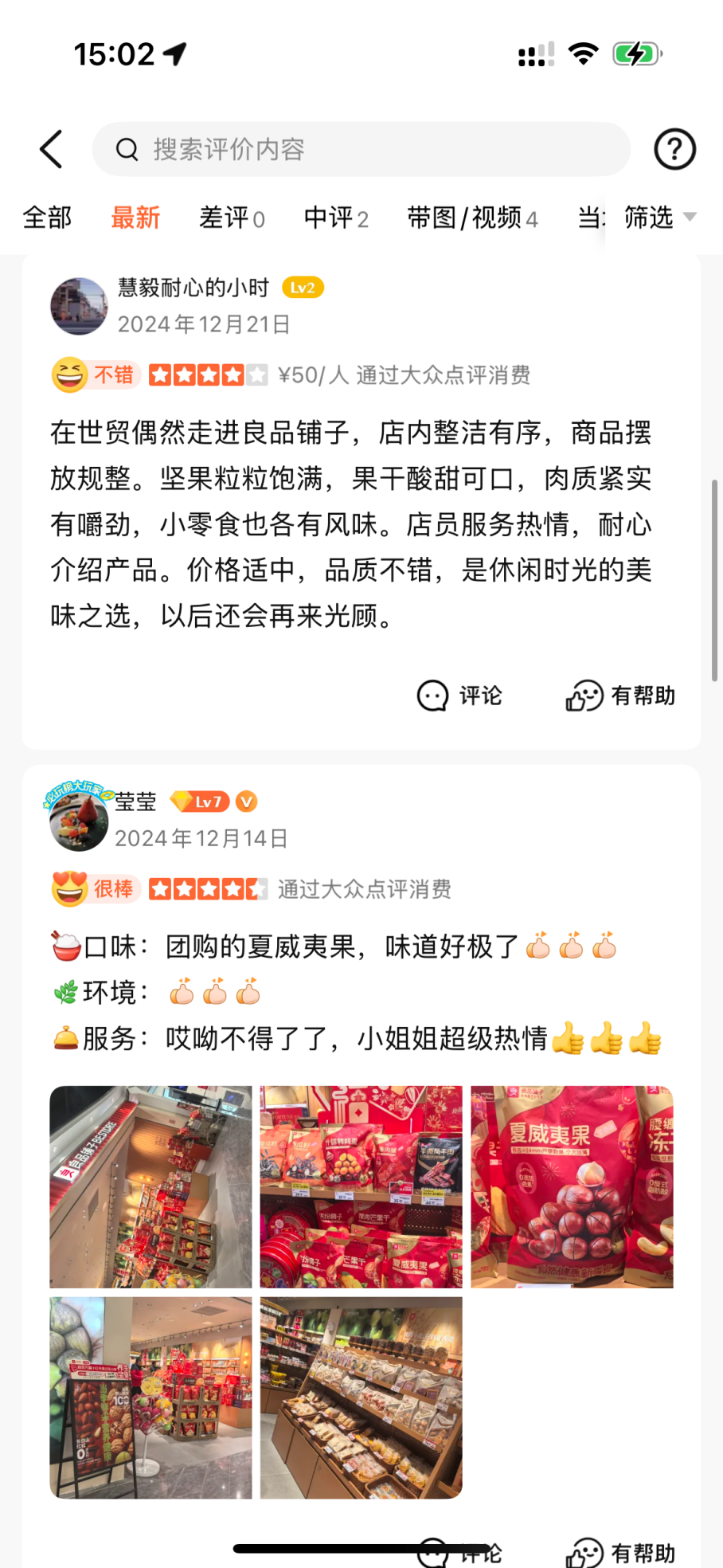Go back using the arrow
The width and height of the screenshot is (723, 1568).
coord(51,149)
